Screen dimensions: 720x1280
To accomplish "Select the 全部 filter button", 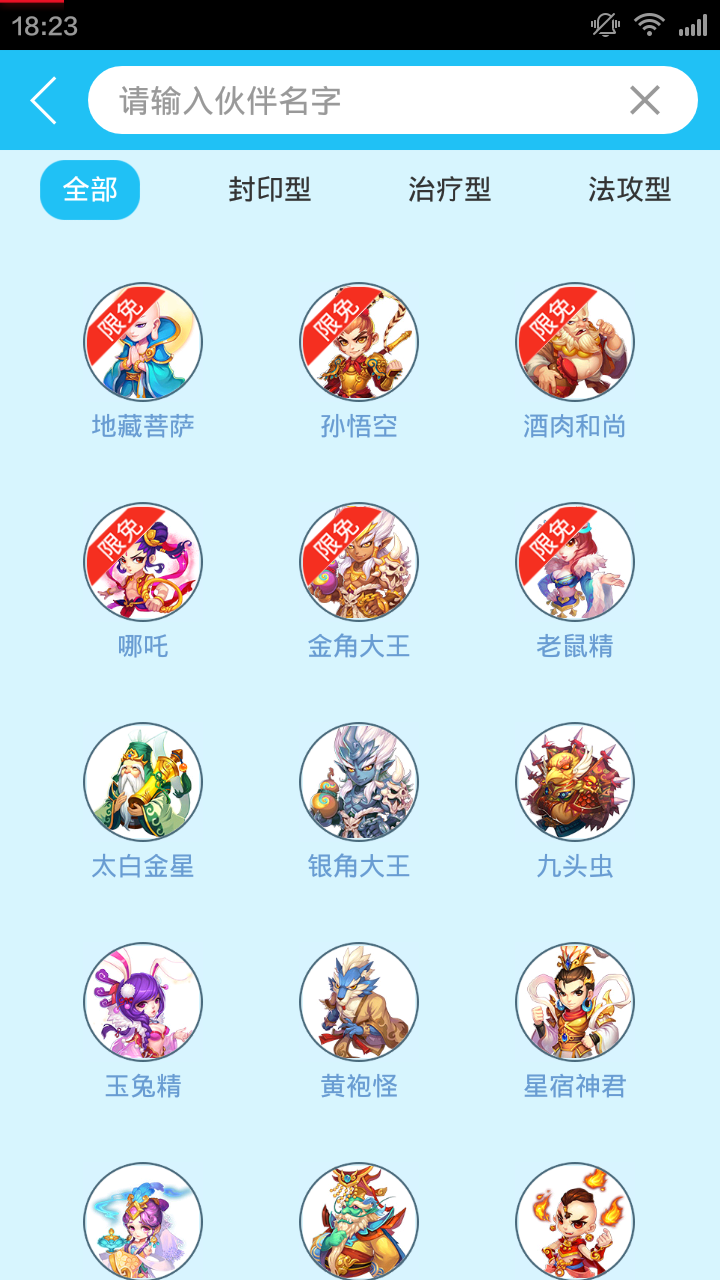I will [x=89, y=188].
